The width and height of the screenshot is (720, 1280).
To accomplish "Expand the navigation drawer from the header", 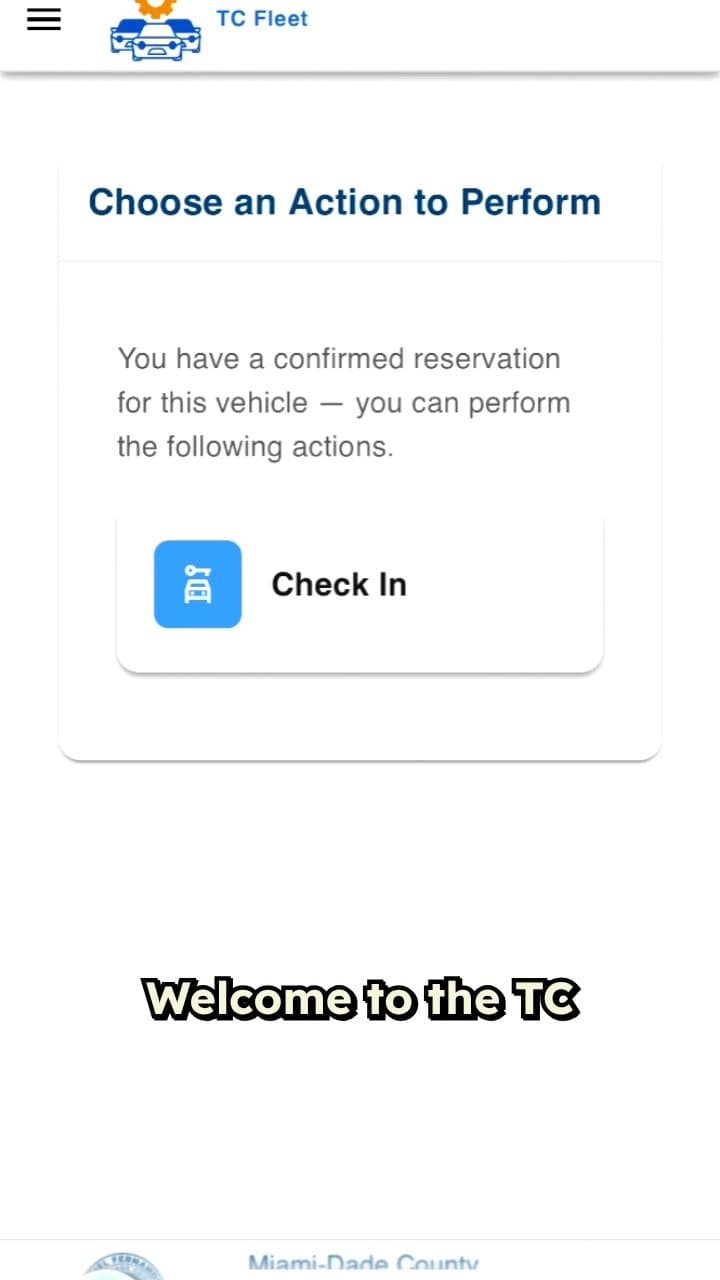I will pyautogui.click(x=43, y=19).
